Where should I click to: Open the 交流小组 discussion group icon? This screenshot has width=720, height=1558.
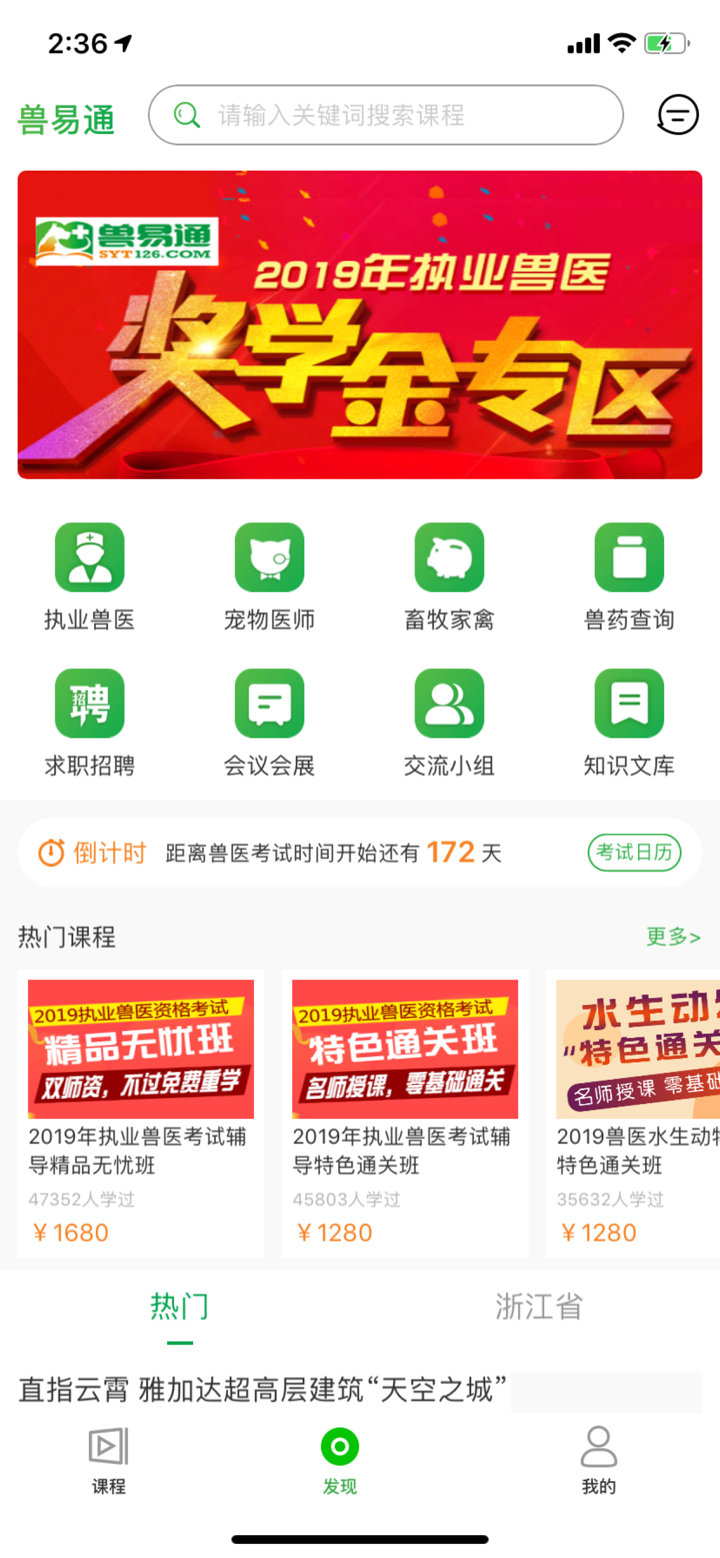[x=449, y=703]
